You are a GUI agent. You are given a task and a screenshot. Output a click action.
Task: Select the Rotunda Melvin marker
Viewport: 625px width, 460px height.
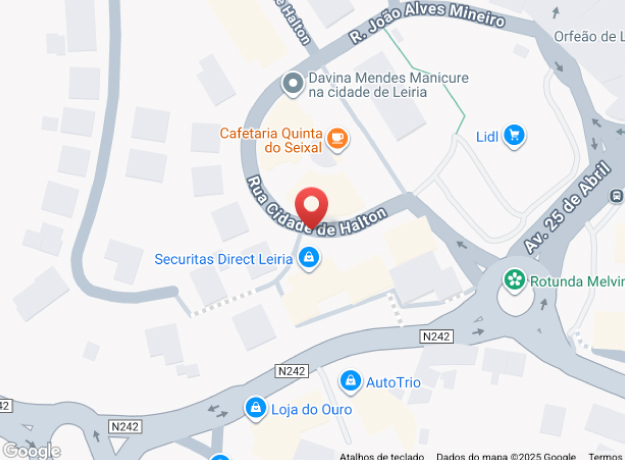514,281
